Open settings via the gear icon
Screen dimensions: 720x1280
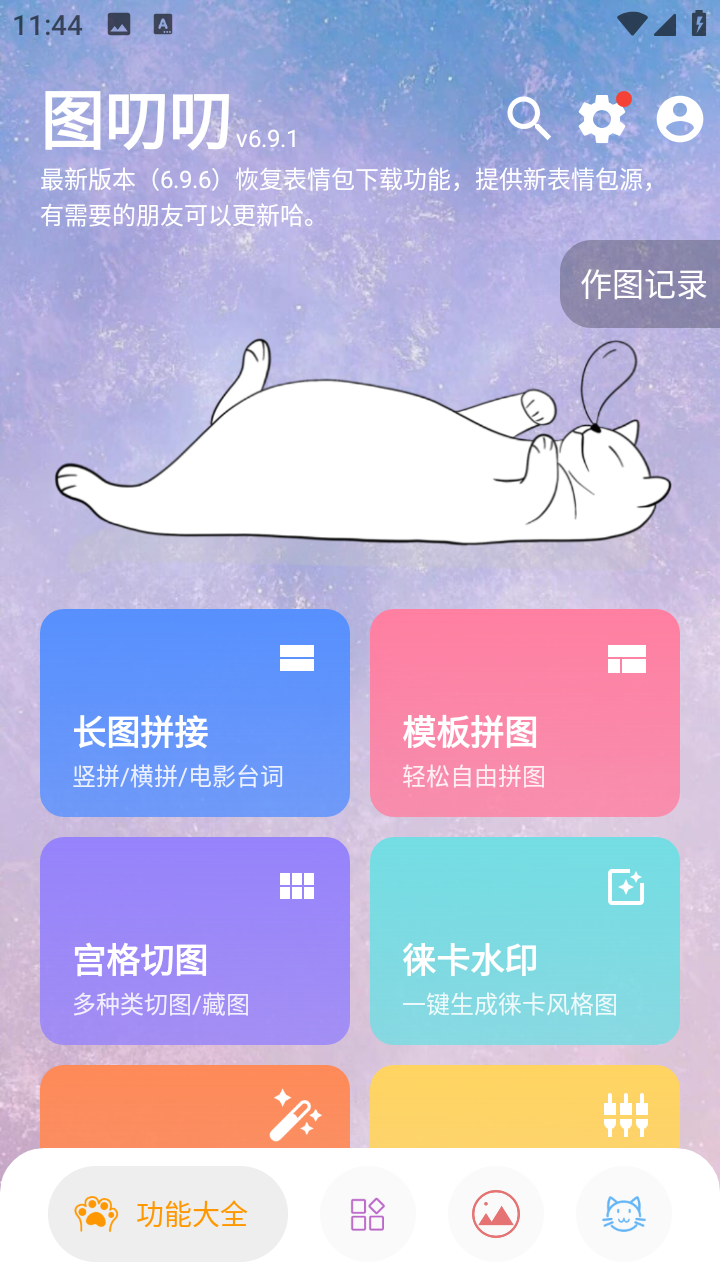click(602, 119)
